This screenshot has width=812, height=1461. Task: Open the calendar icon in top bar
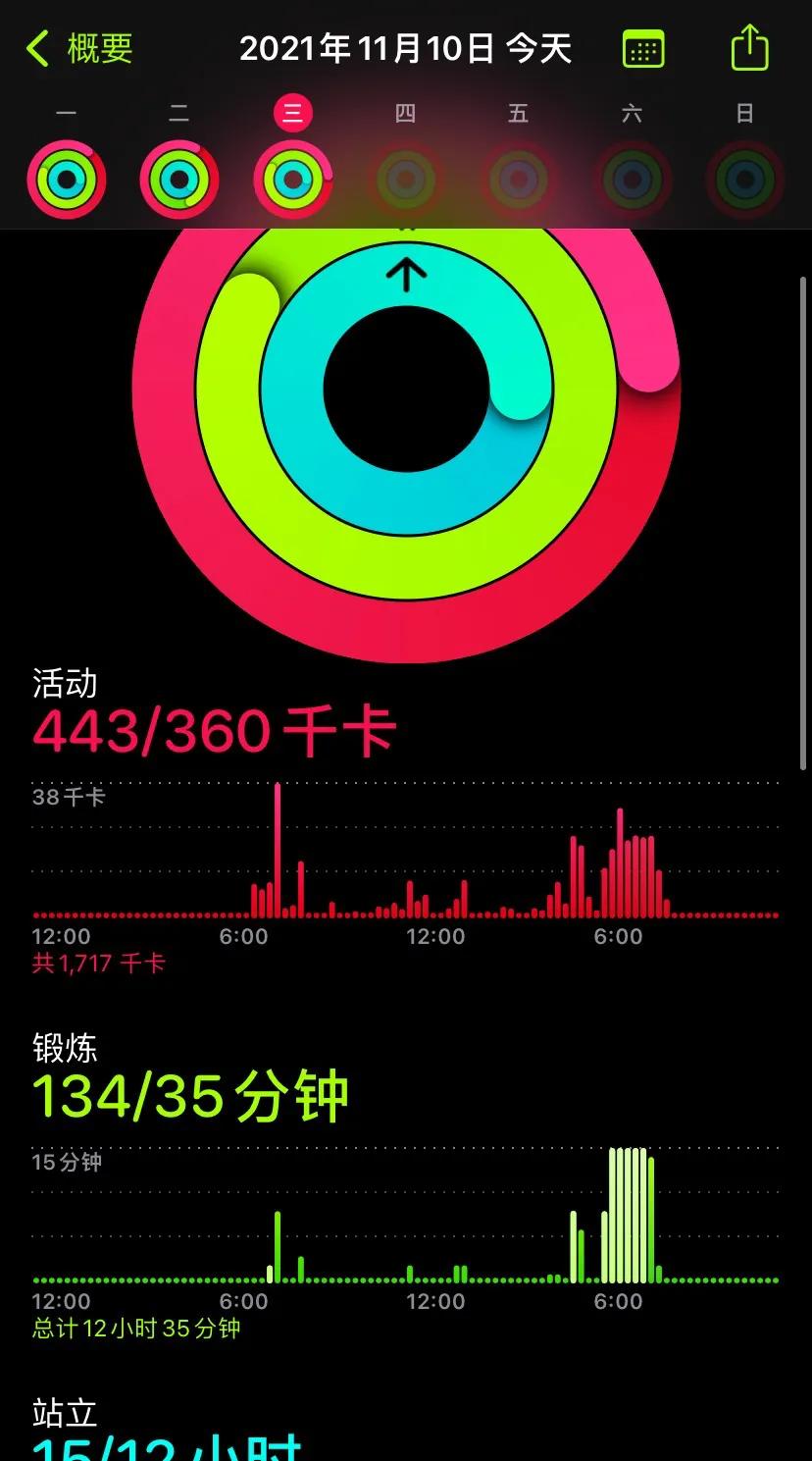(x=642, y=48)
